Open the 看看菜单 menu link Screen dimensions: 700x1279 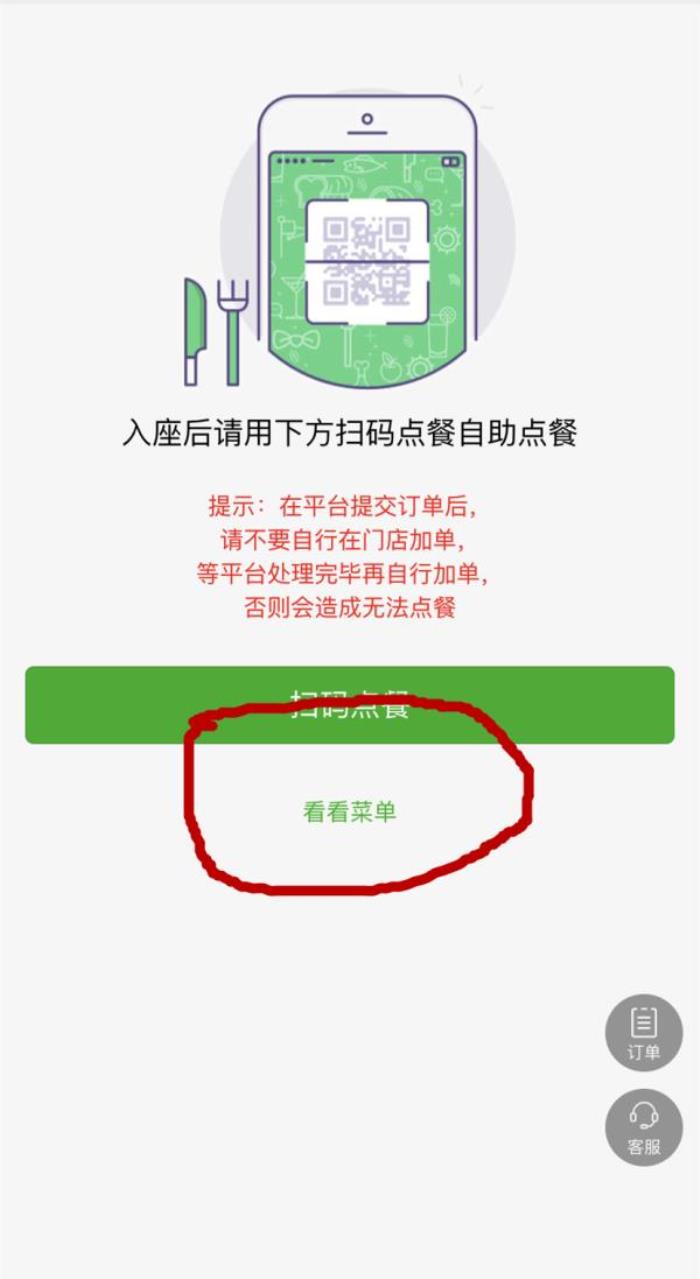[x=349, y=812]
